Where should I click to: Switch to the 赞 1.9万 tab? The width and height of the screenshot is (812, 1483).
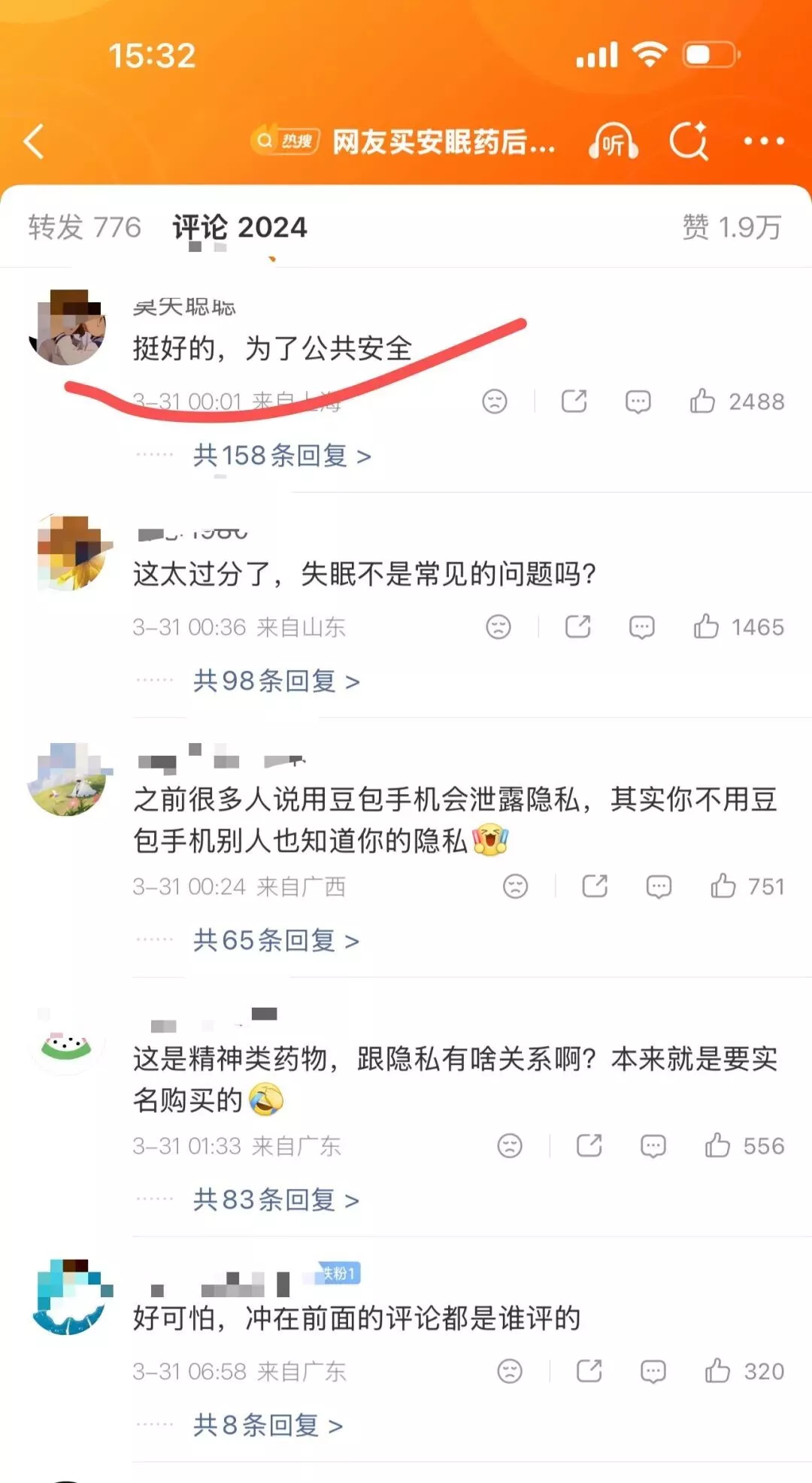point(731,227)
